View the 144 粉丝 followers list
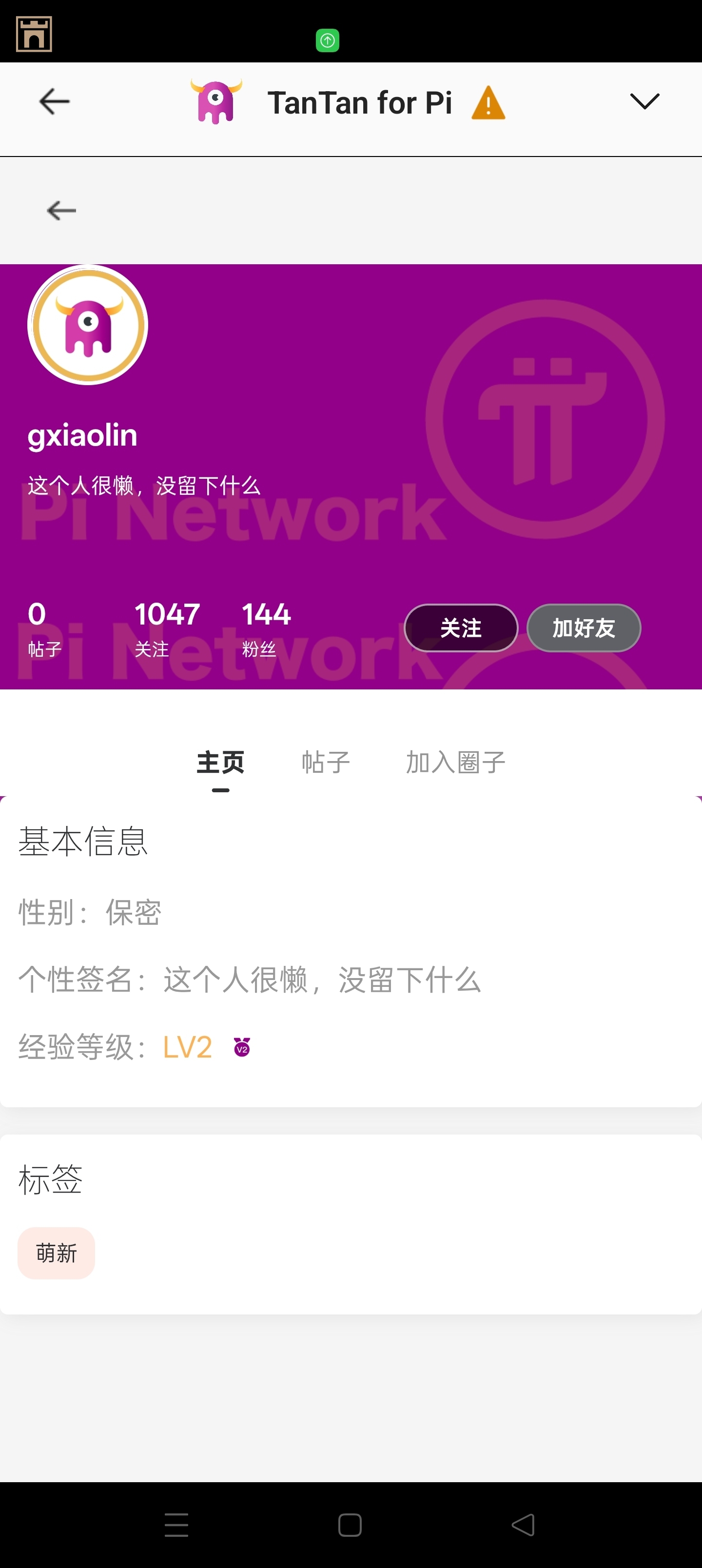The image size is (702, 1568). pos(266,627)
